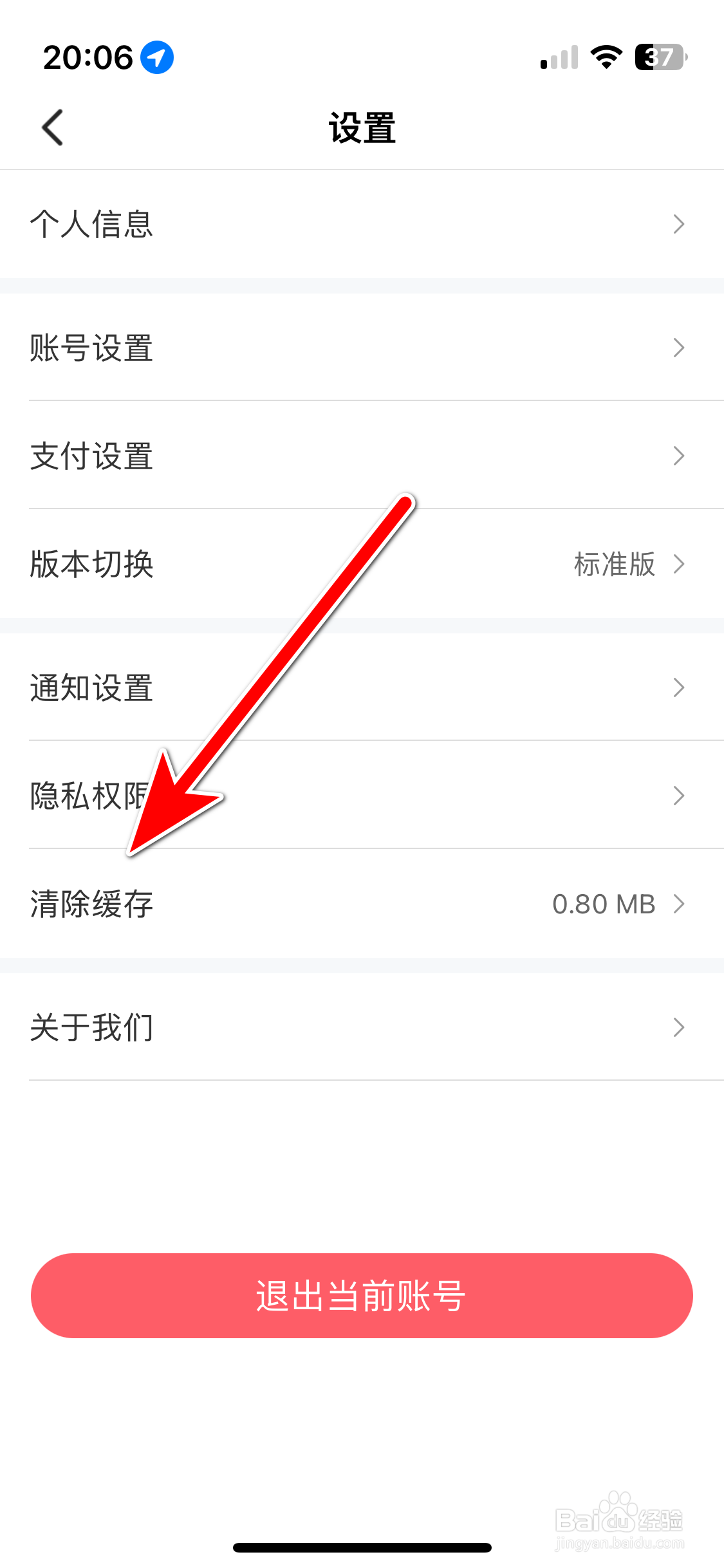Select 标准版 version option
This screenshot has height=1568, width=724.
click(615, 565)
